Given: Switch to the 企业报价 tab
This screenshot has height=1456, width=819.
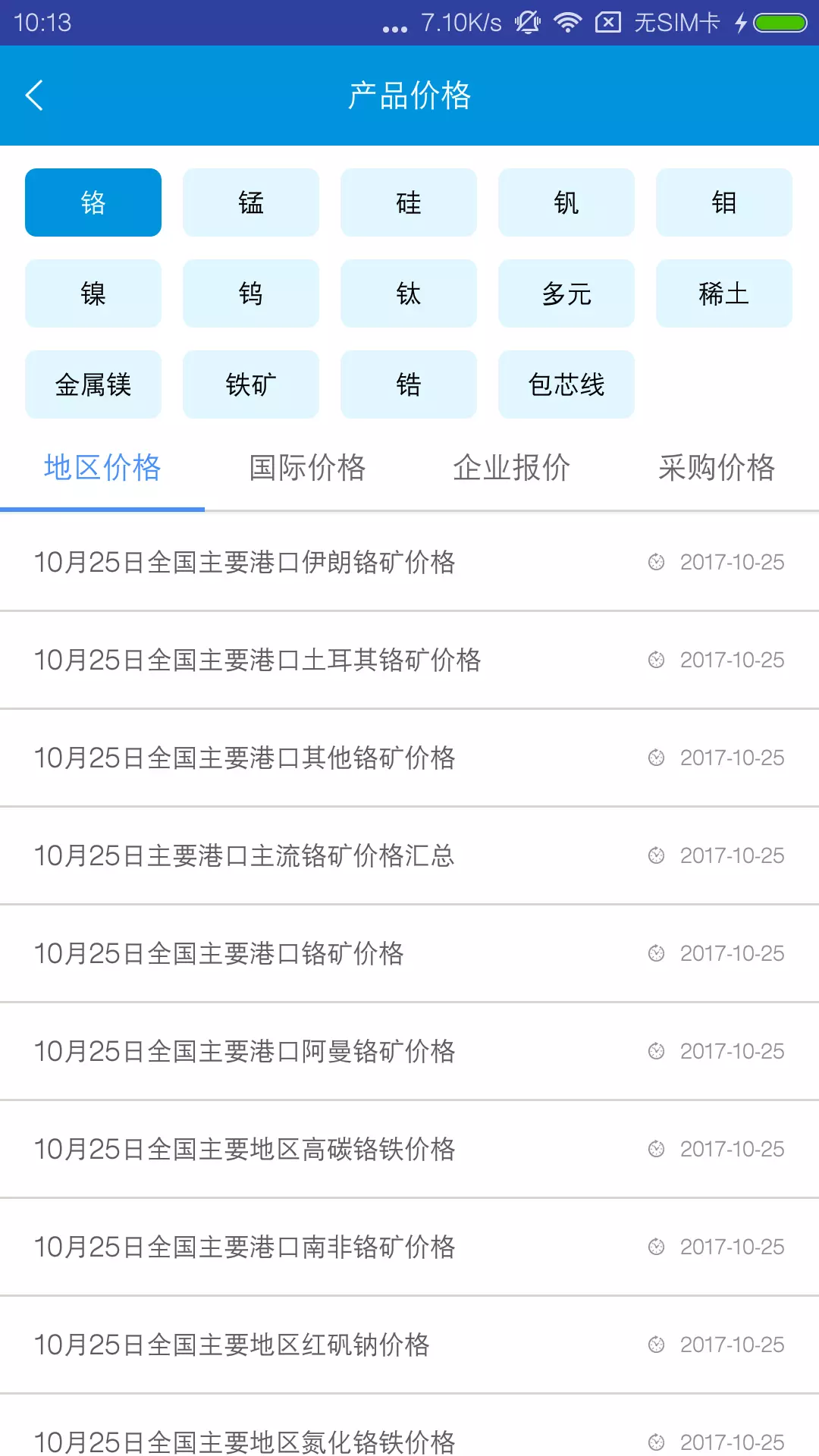Looking at the screenshot, I should [512, 468].
